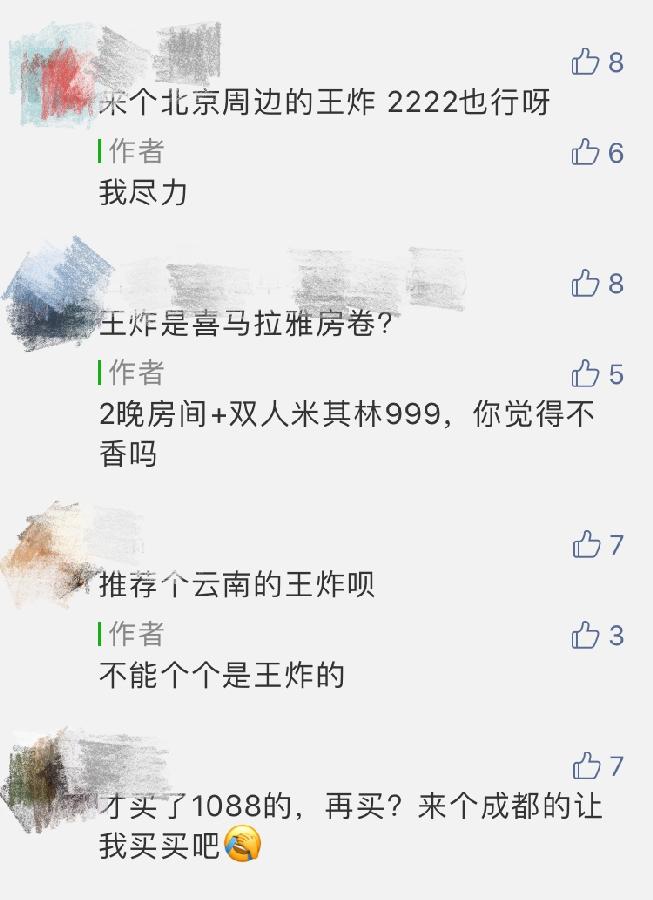The image size is (653, 900).
Task: Like the author's reply 我尽力
Action: point(585,153)
